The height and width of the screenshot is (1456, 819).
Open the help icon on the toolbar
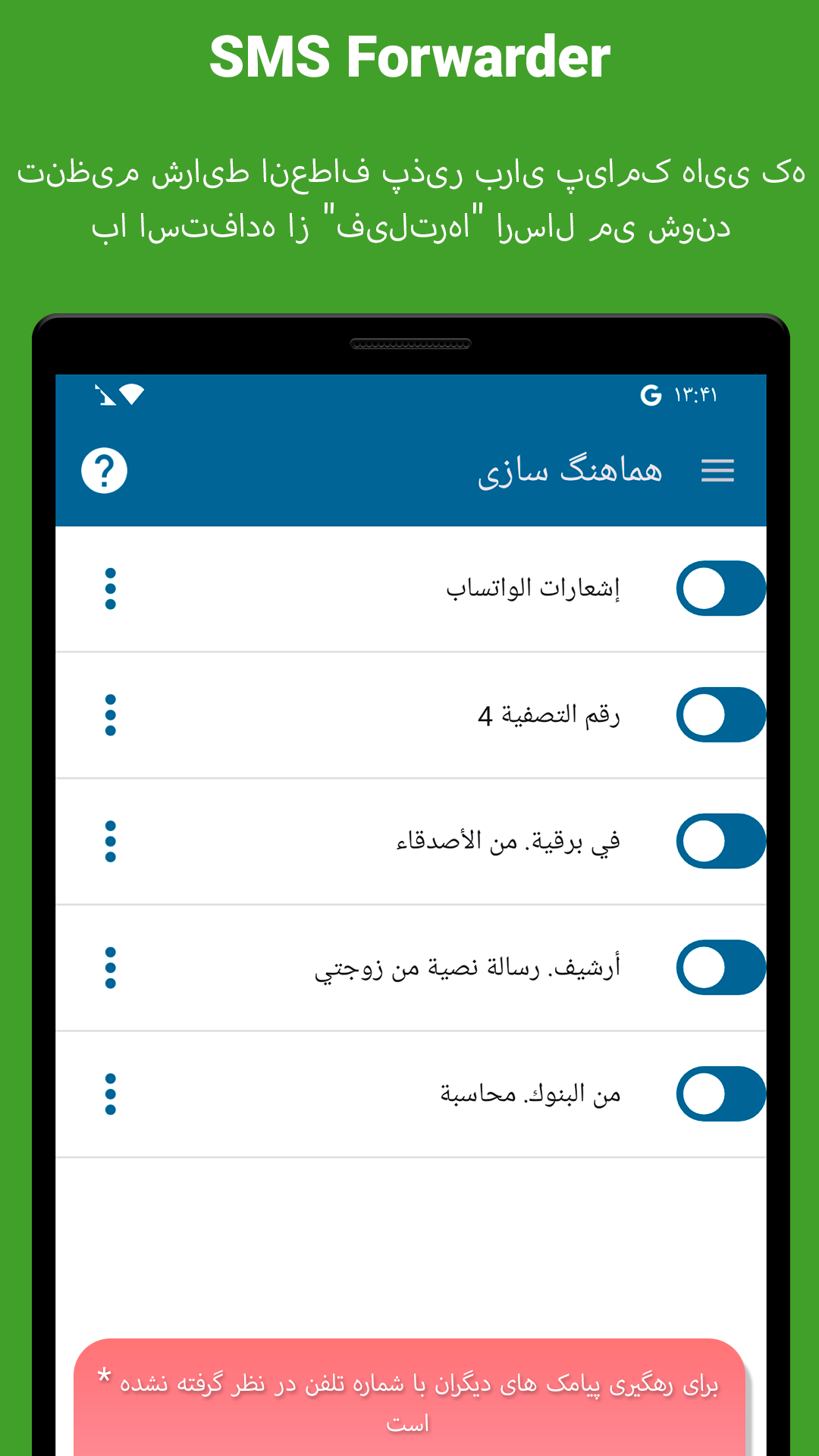[103, 471]
